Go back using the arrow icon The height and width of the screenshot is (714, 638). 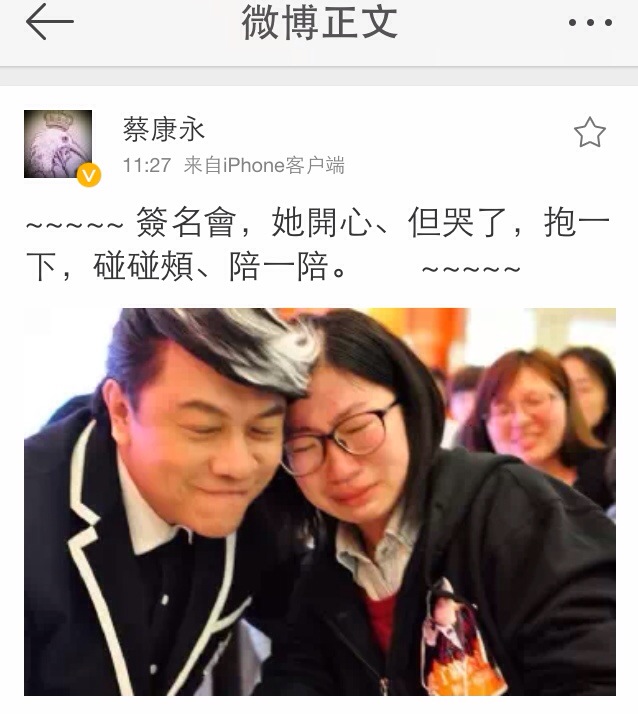(x=50, y=23)
